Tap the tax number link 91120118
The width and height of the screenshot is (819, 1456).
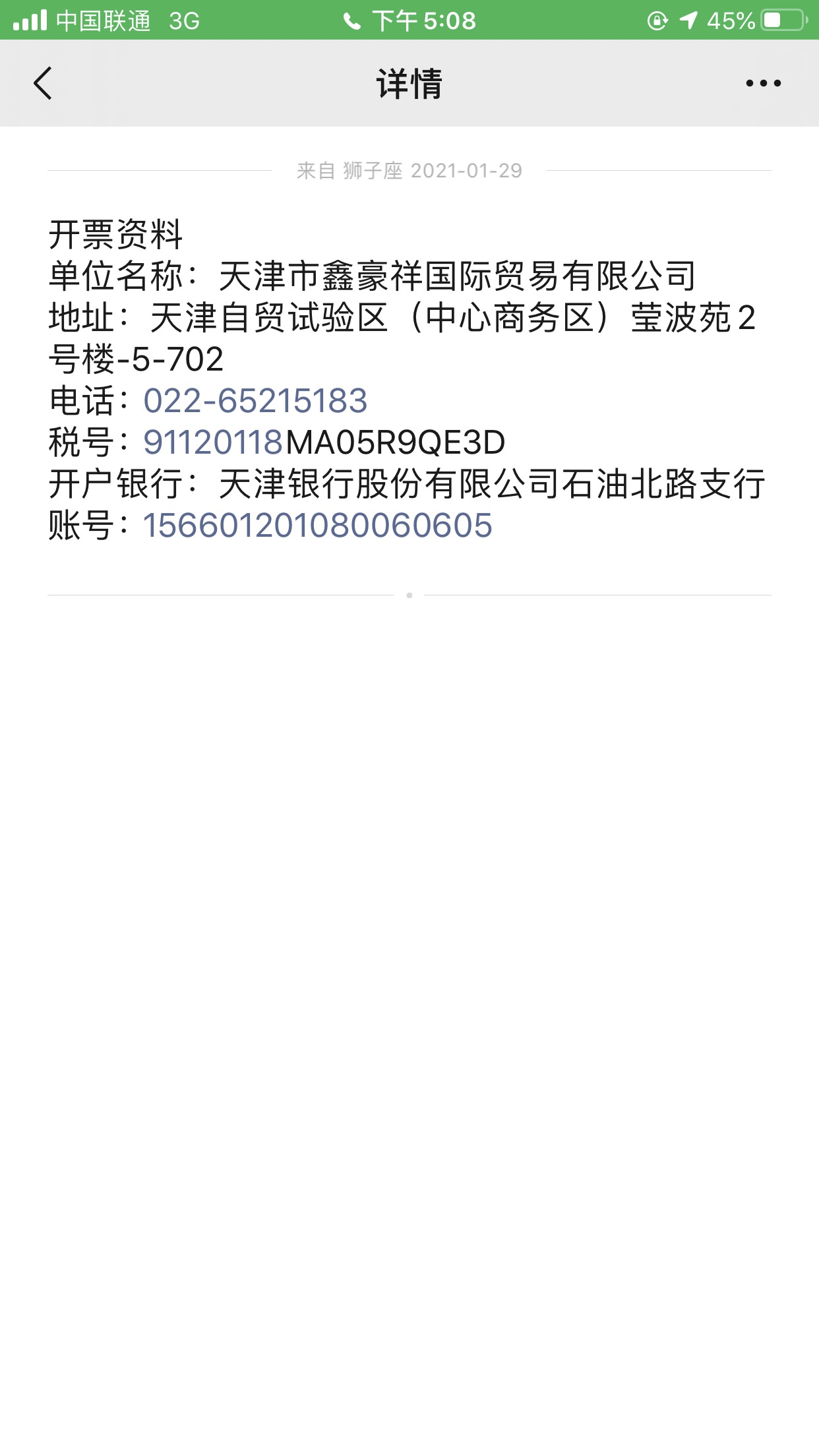(x=213, y=442)
